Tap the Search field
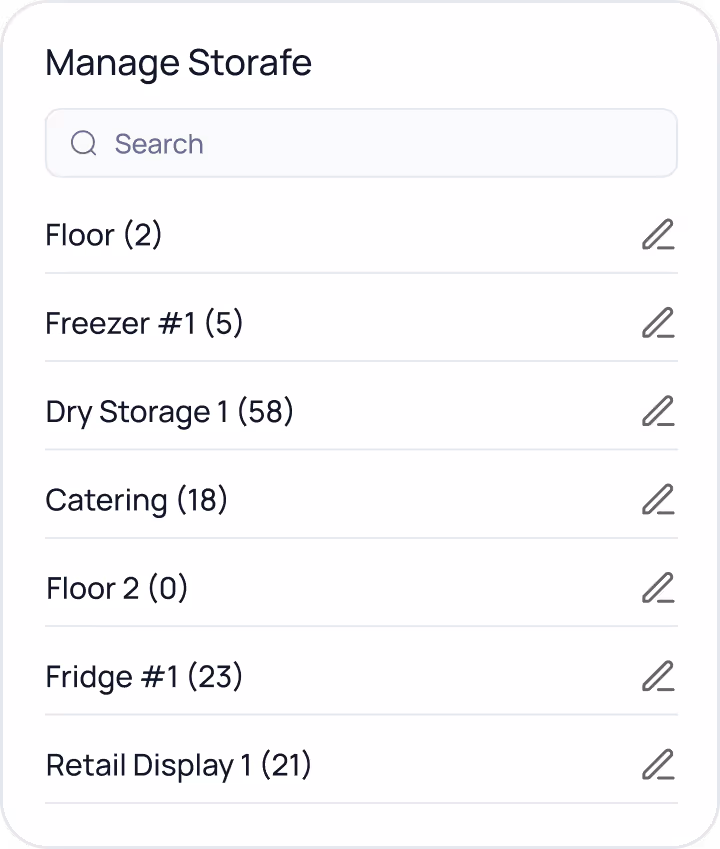This screenshot has width=720, height=849. 360,144
